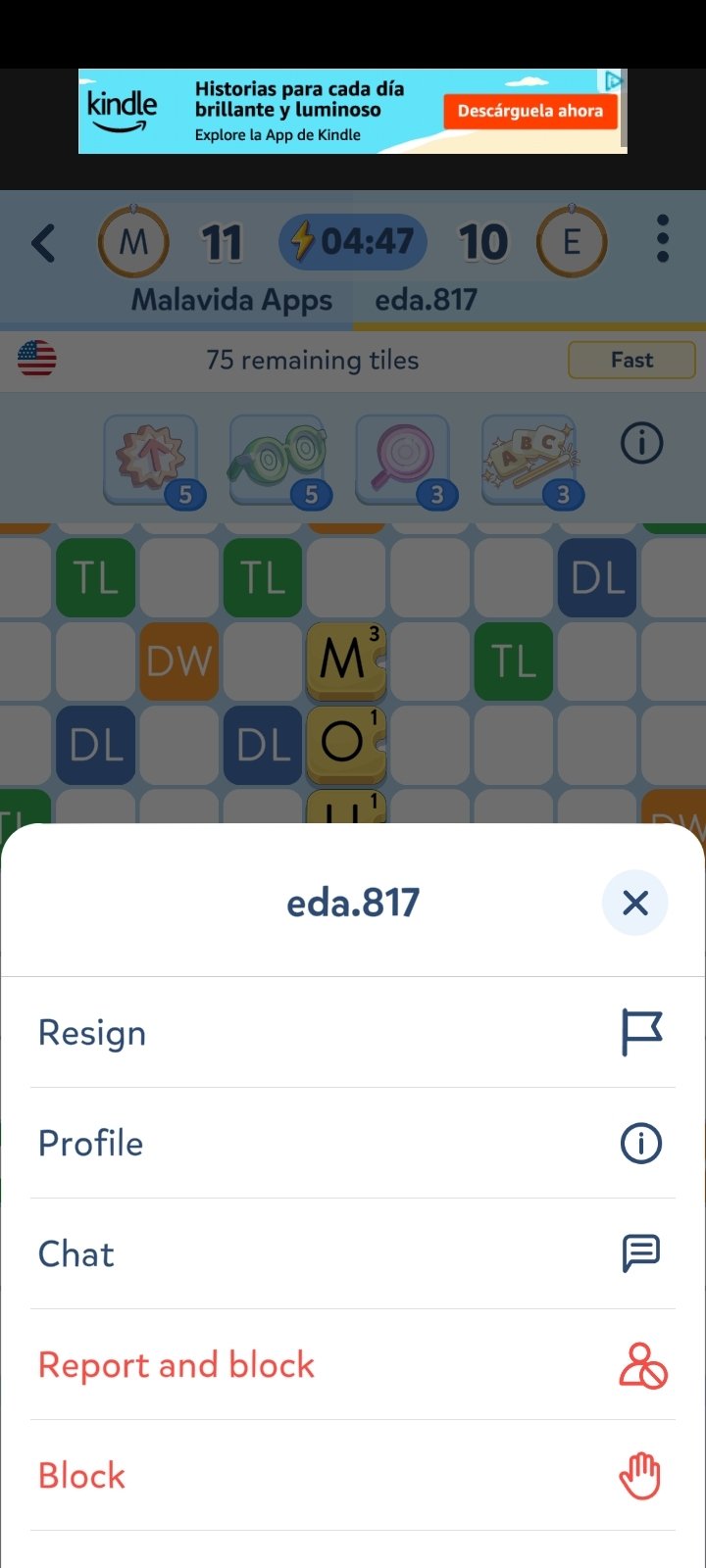Screen dimensions: 706x1568
Task: Open the opponent's Profile
Action: point(353,1144)
